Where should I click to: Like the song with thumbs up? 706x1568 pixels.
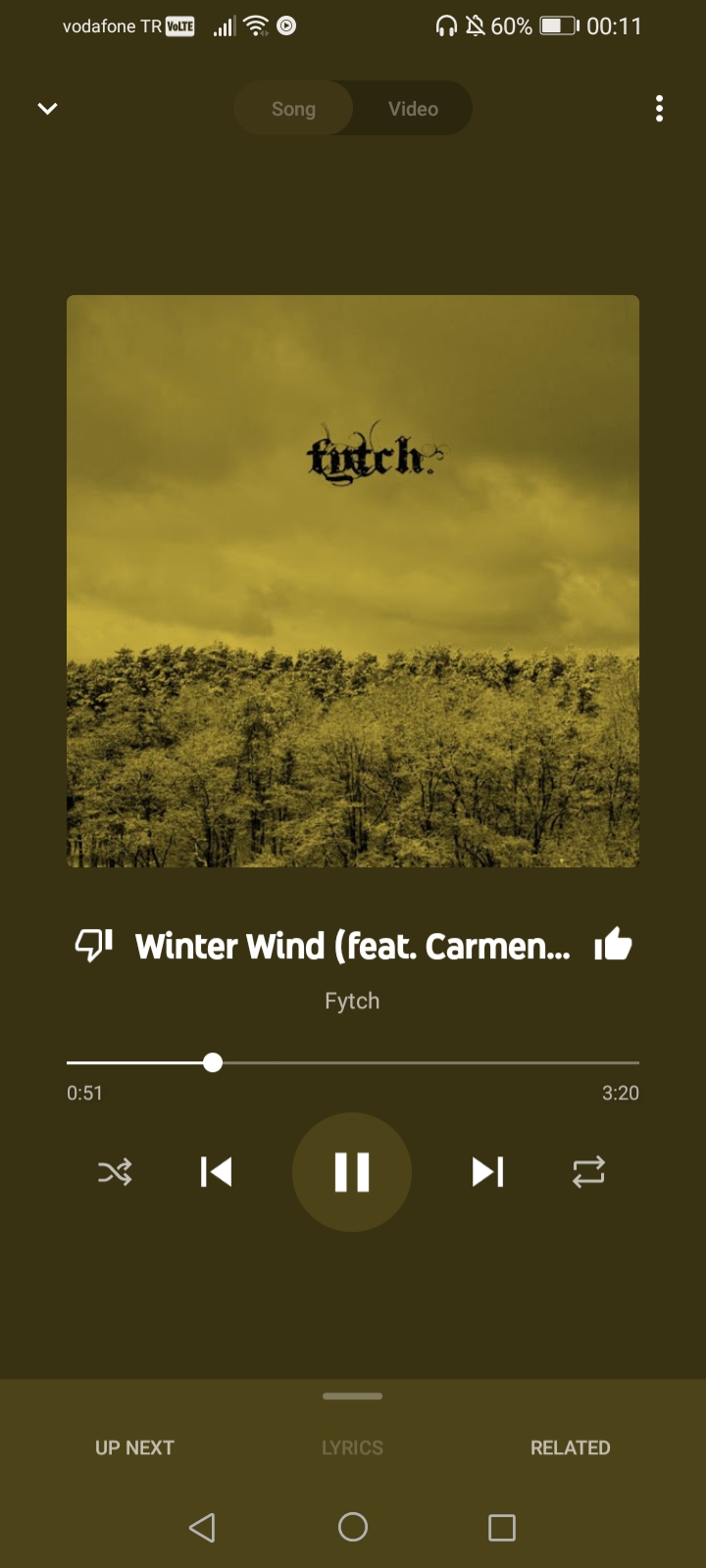(x=613, y=945)
